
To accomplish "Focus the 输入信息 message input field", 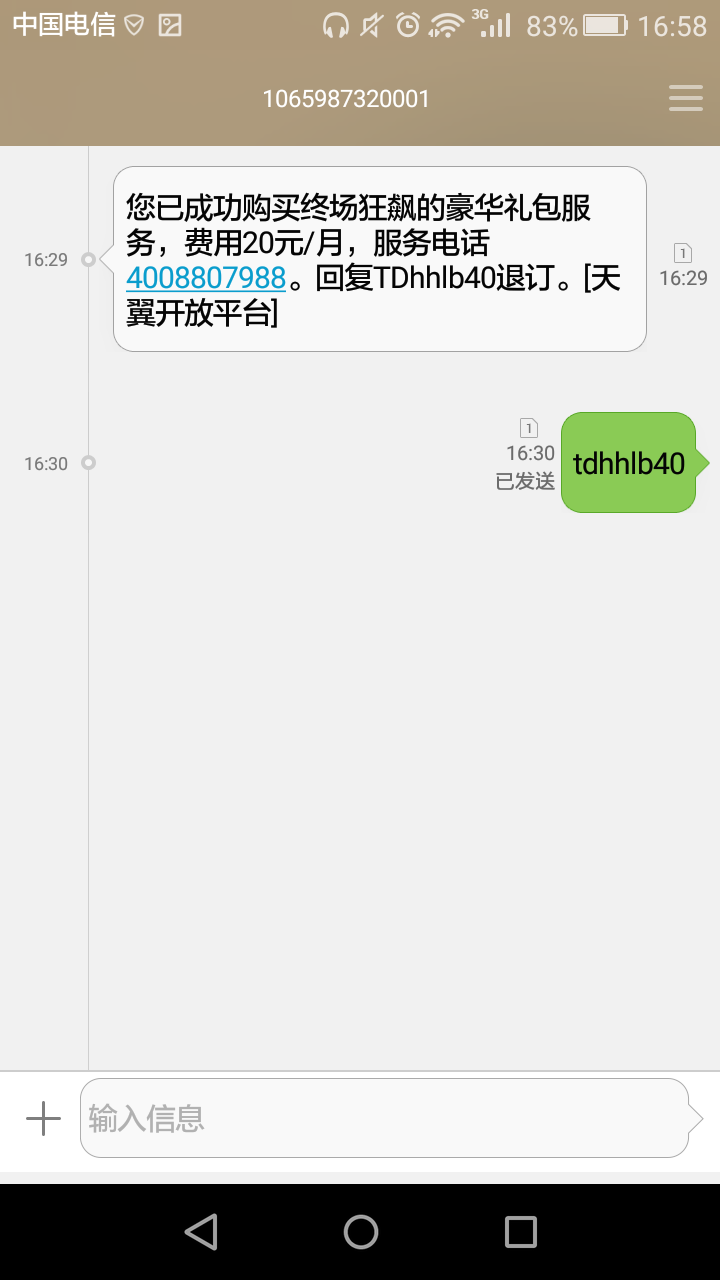I will pos(384,1118).
